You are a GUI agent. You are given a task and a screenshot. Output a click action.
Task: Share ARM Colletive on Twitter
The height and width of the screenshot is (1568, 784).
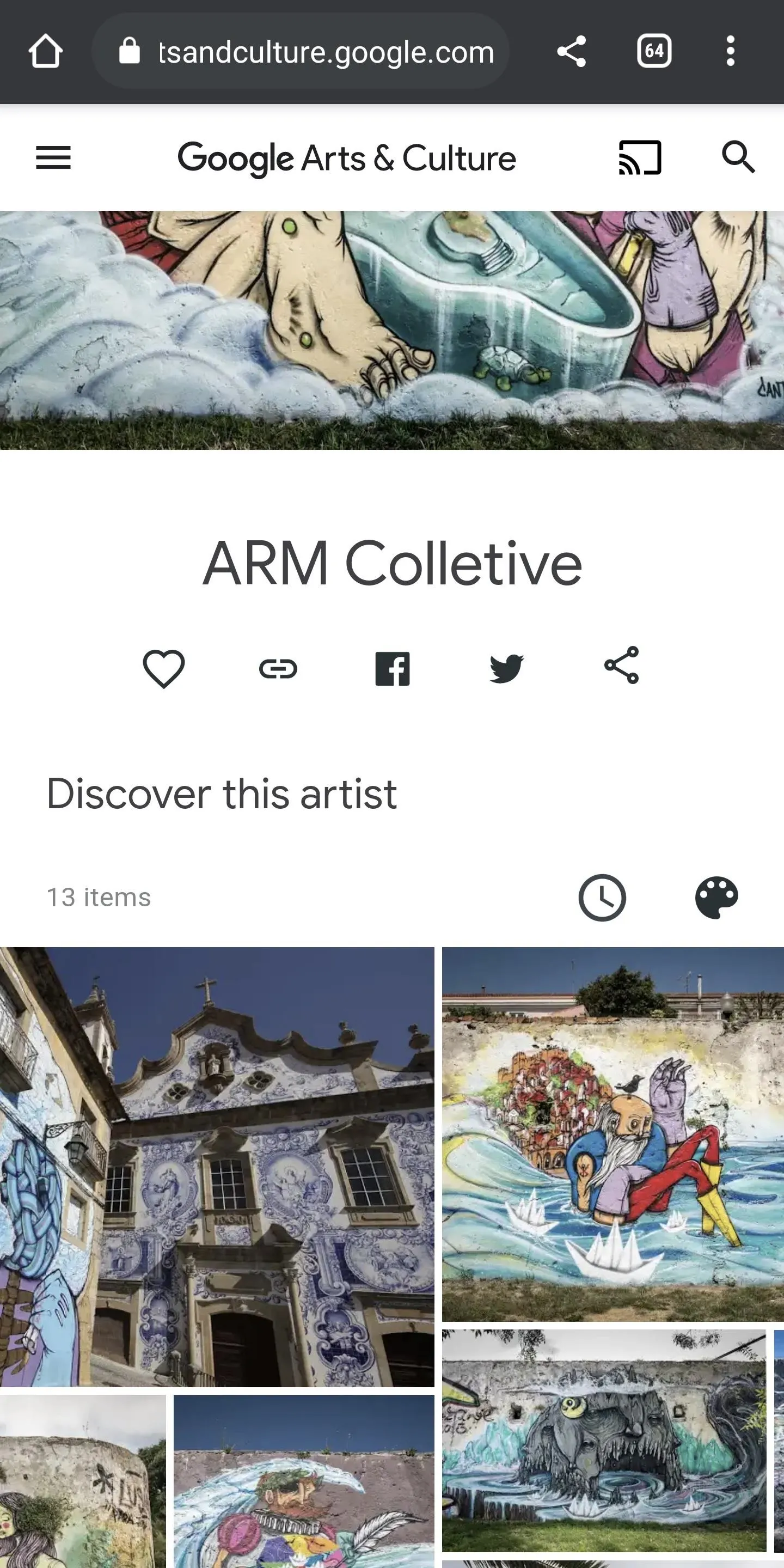tap(506, 668)
